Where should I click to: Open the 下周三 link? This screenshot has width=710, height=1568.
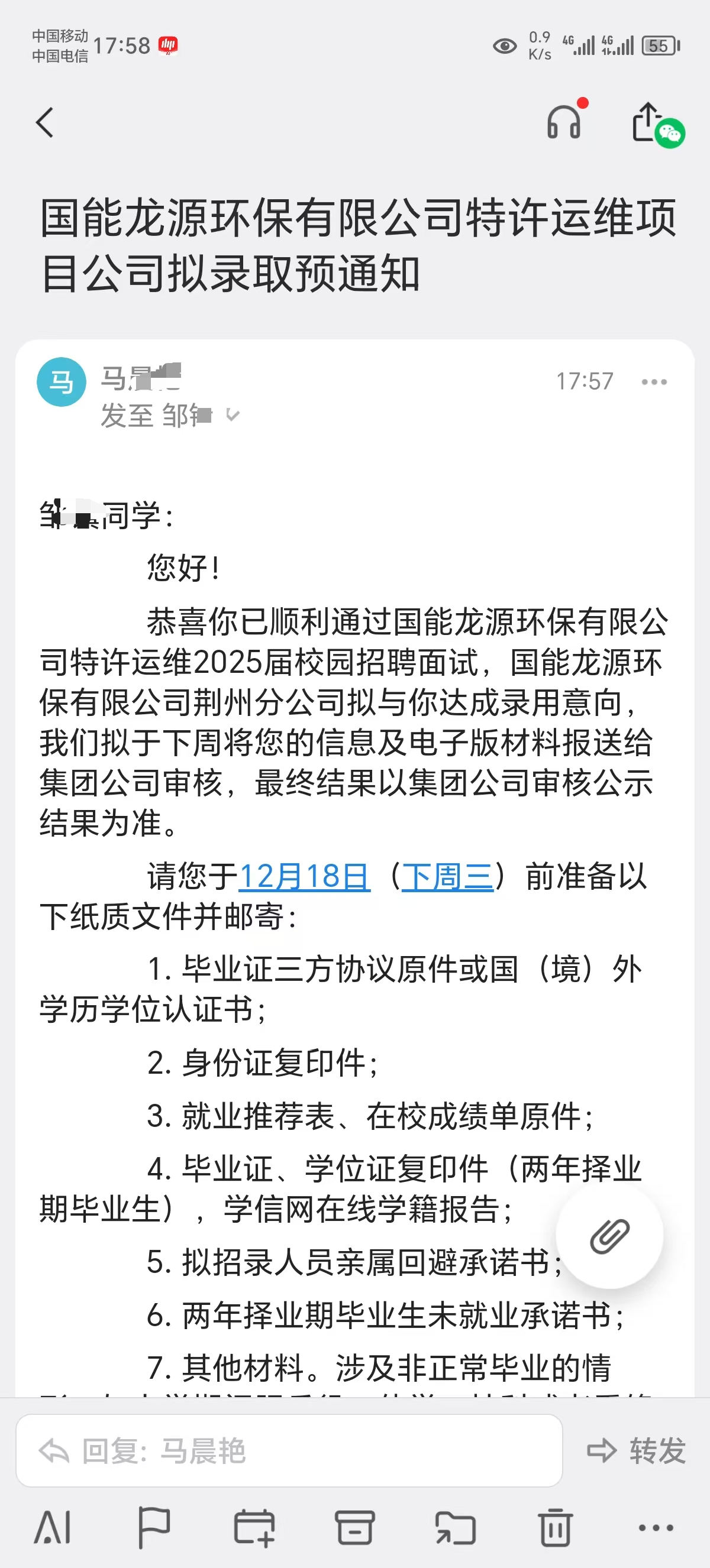[447, 876]
